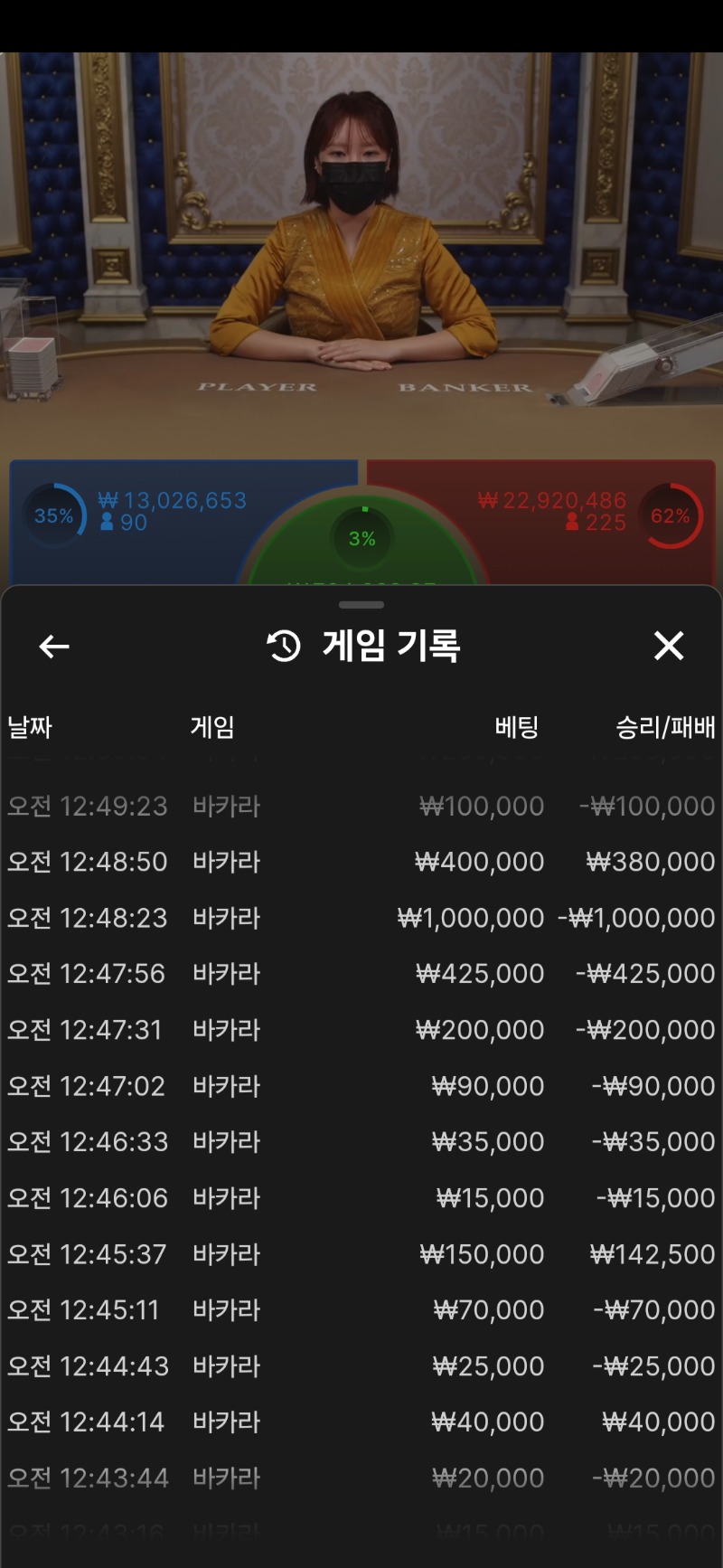Select the 12:47:02 ₩90,000 bet row
This screenshot has width=723, height=1568.
[361, 1086]
